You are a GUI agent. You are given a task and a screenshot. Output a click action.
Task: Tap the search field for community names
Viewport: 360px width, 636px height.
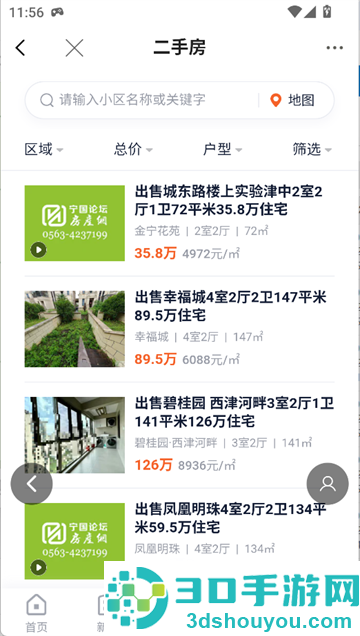point(142,100)
